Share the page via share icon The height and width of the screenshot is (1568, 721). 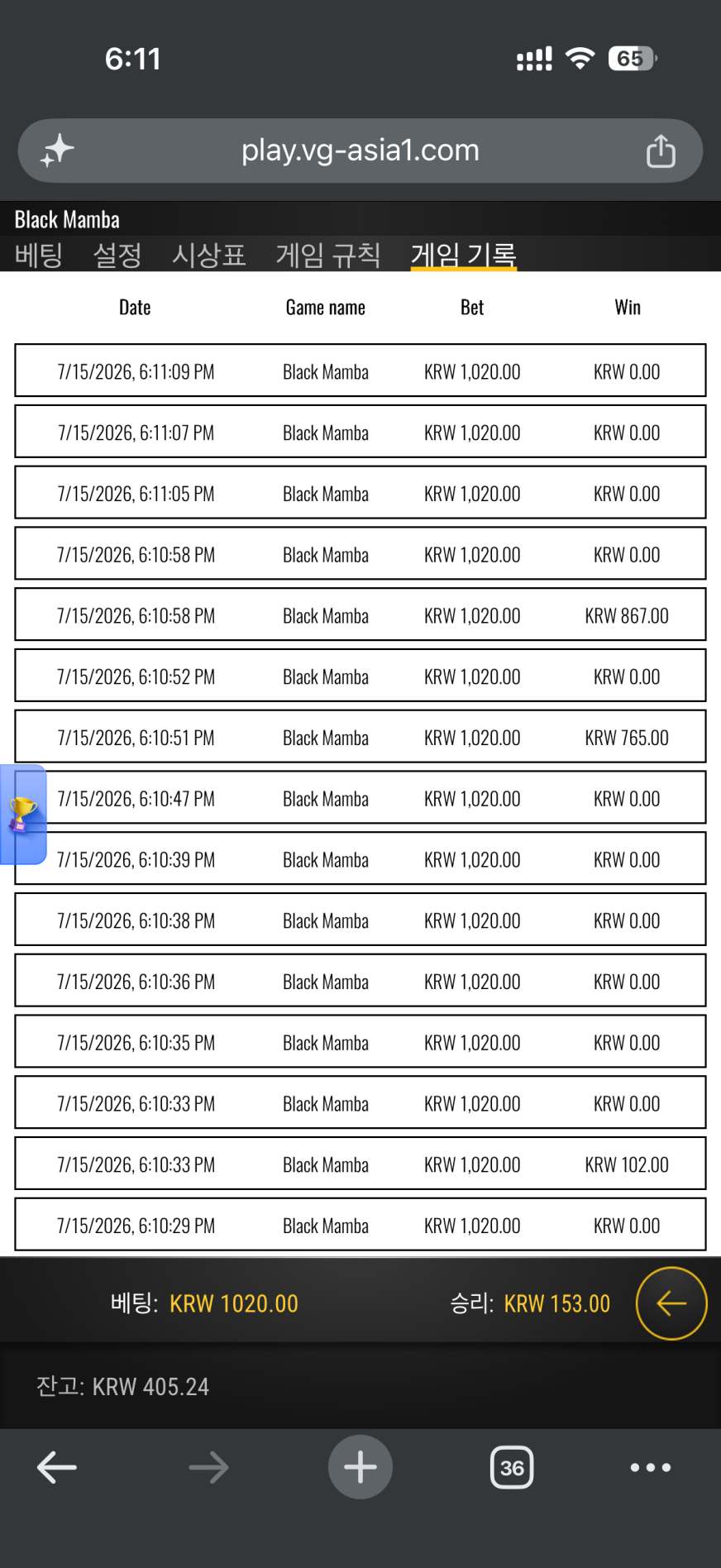coord(661,151)
